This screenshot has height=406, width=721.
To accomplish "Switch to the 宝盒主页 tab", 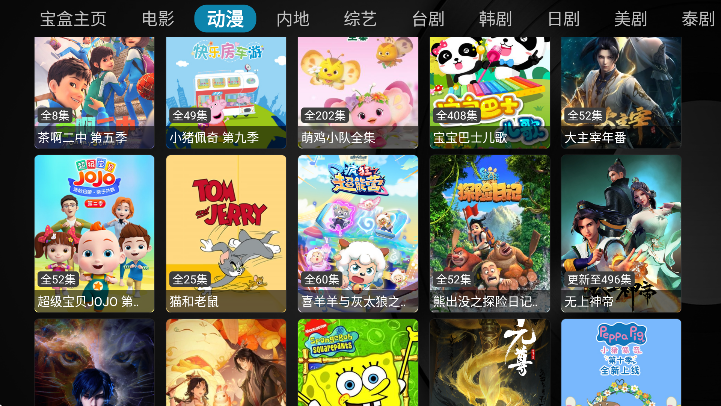I will pyautogui.click(x=73, y=18).
